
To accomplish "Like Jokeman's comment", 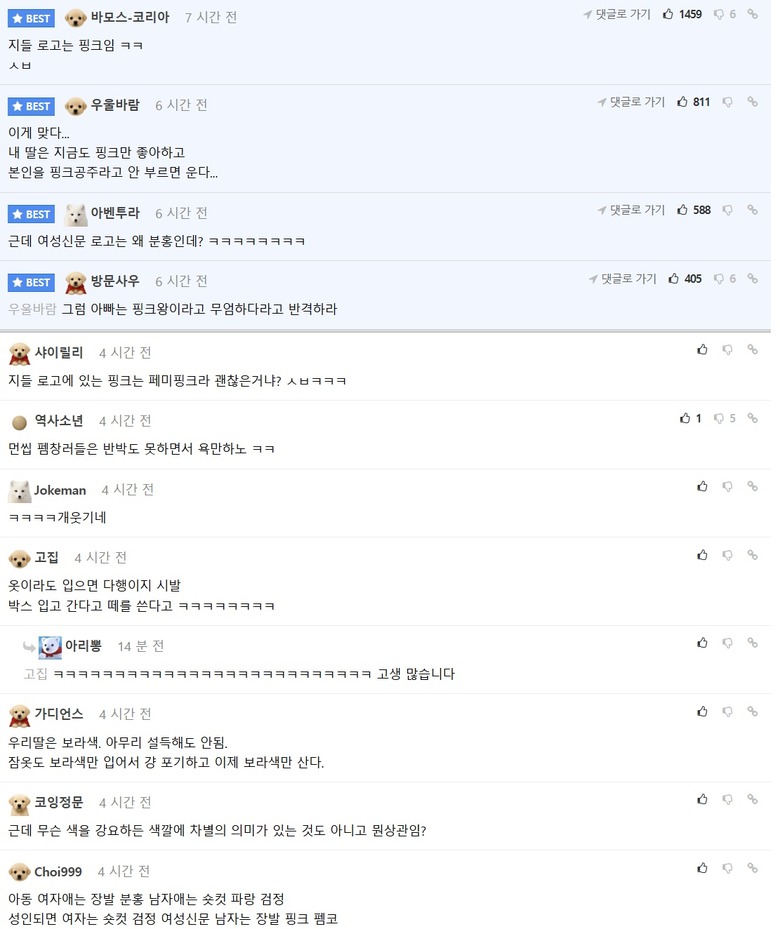I will [x=702, y=487].
